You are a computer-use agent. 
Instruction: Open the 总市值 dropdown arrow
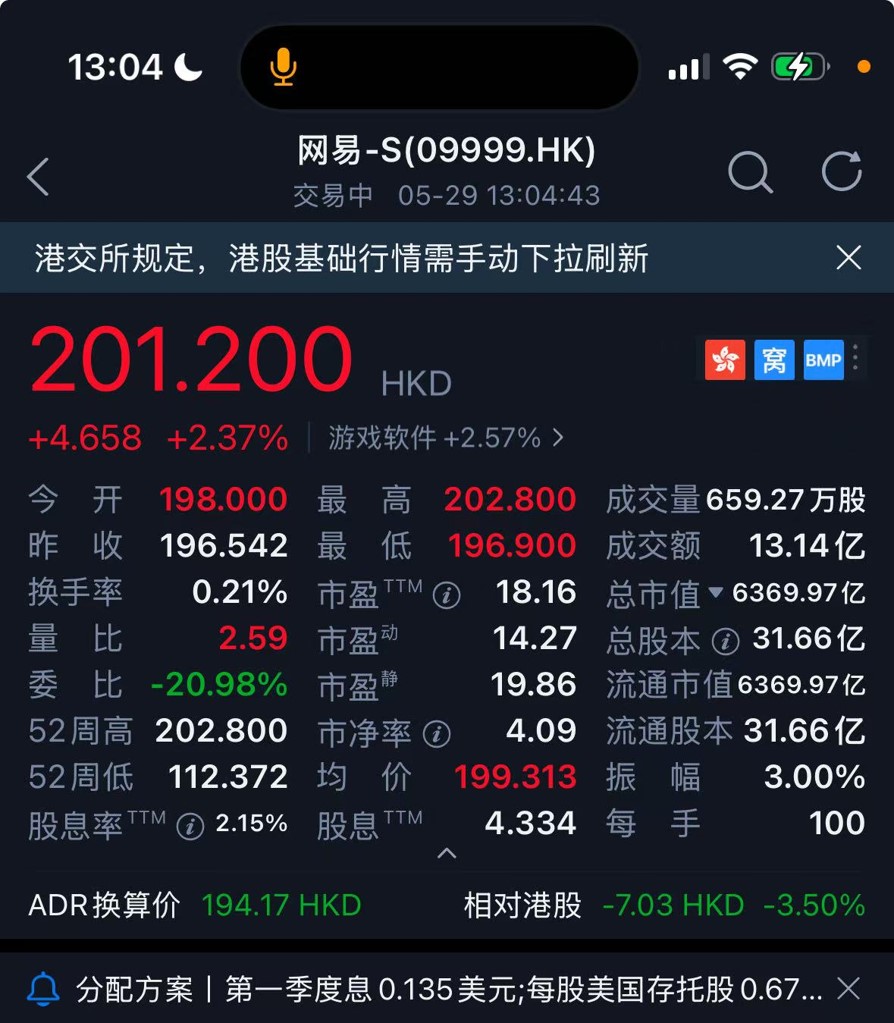point(715,593)
